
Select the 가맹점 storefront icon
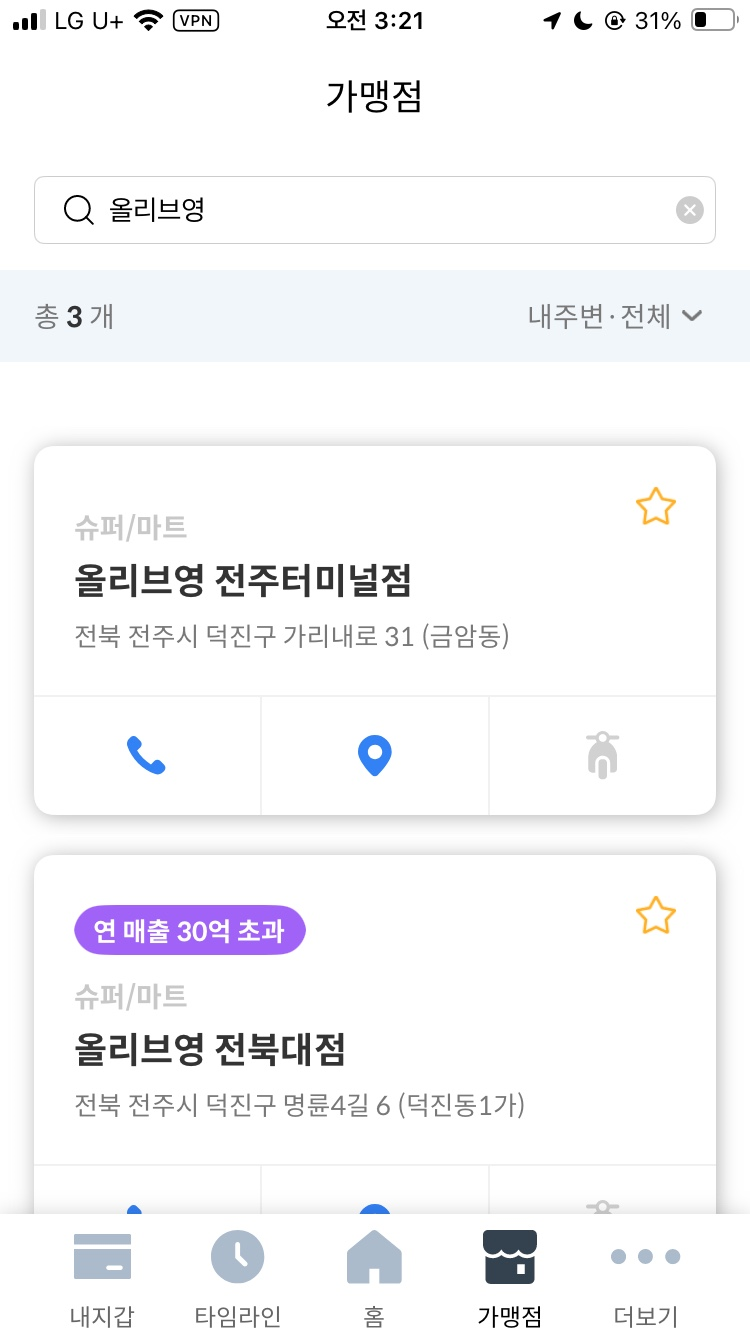[510, 1254]
